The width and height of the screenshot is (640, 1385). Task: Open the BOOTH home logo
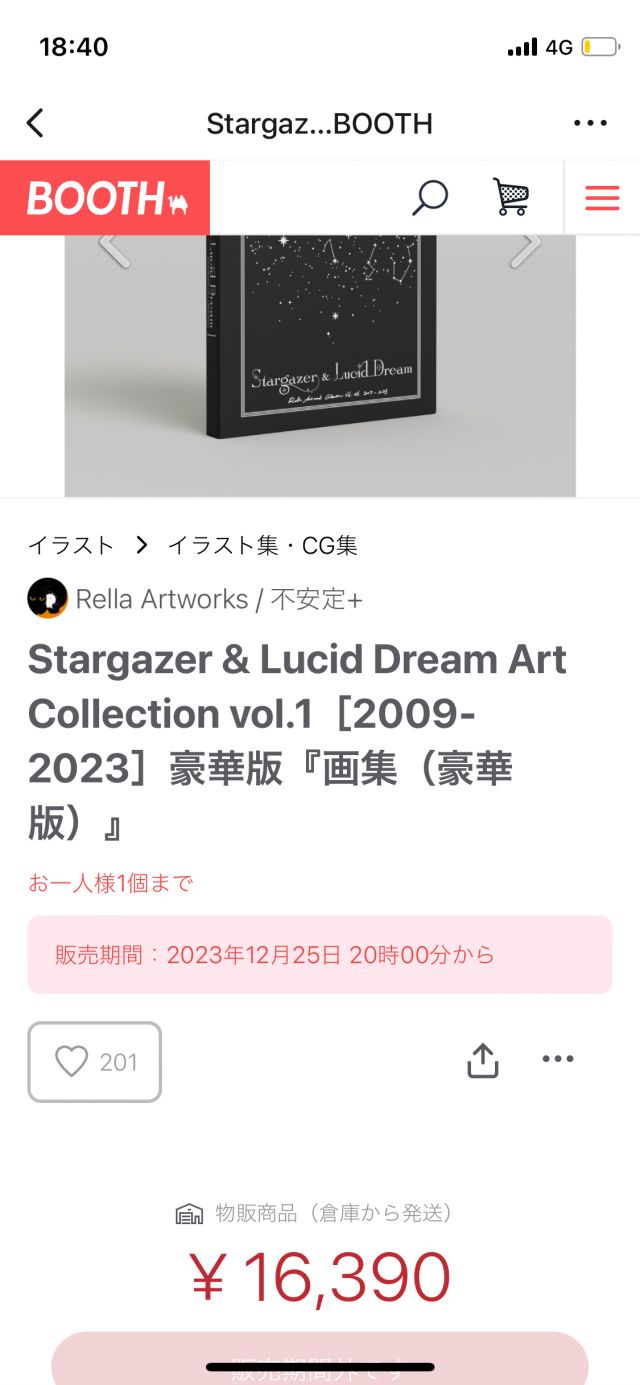pos(105,198)
